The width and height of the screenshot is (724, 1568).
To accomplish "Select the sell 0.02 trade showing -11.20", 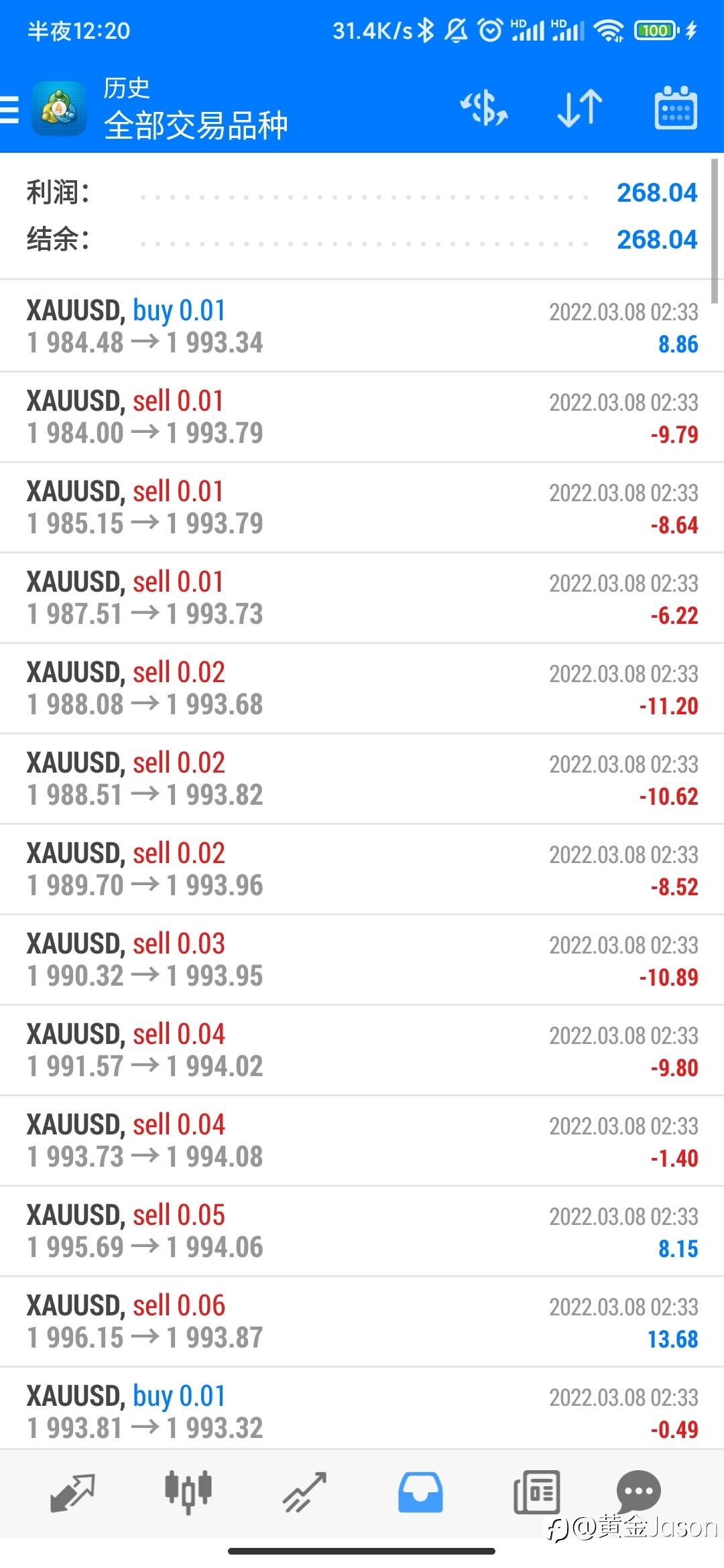I will tap(362, 688).
